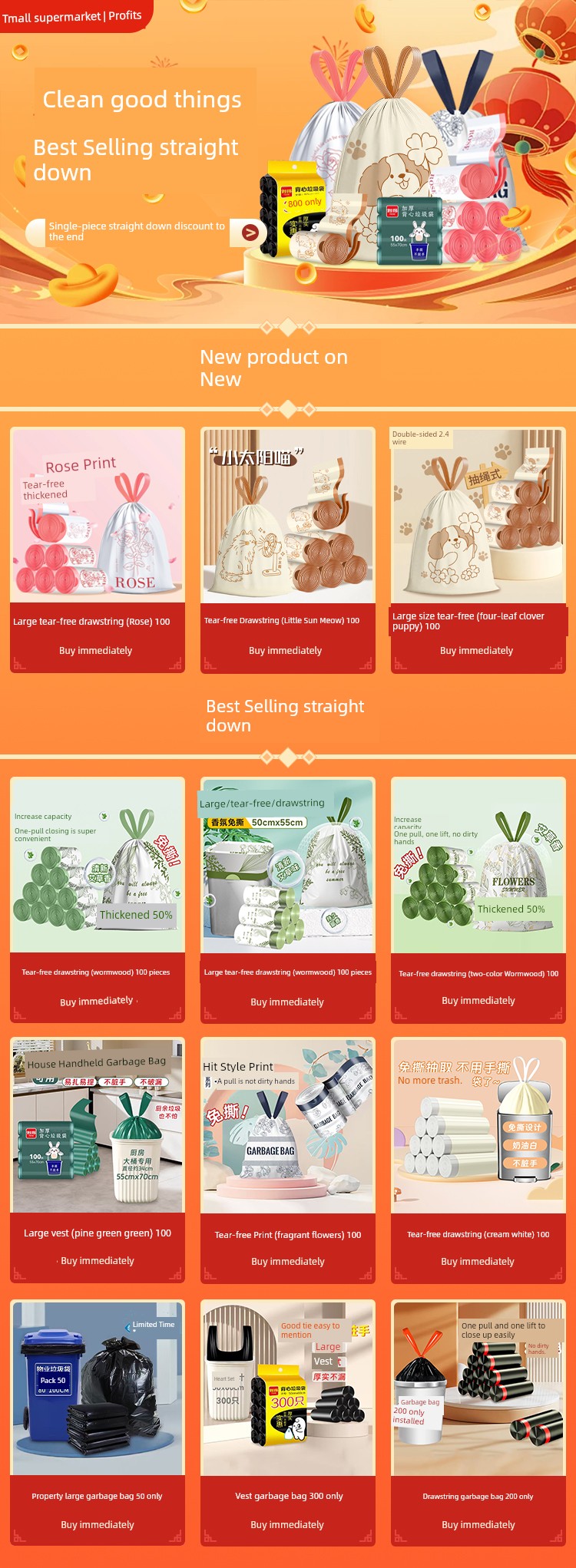Open the Rose drawstring bag card
The height and width of the screenshot is (1568, 576).
tap(98, 515)
